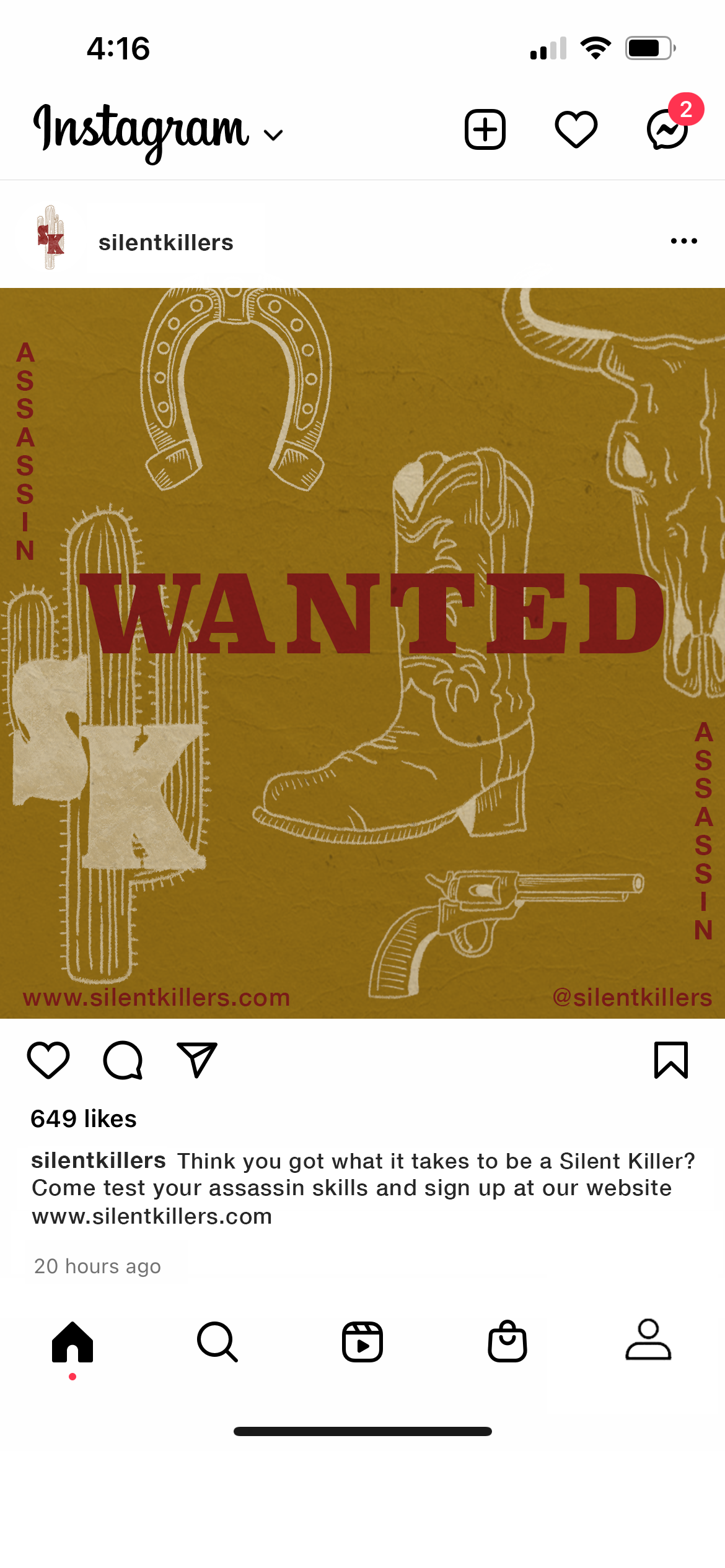725x1568 pixels.
Task: Open the WANTED post image
Action: click(x=362, y=653)
